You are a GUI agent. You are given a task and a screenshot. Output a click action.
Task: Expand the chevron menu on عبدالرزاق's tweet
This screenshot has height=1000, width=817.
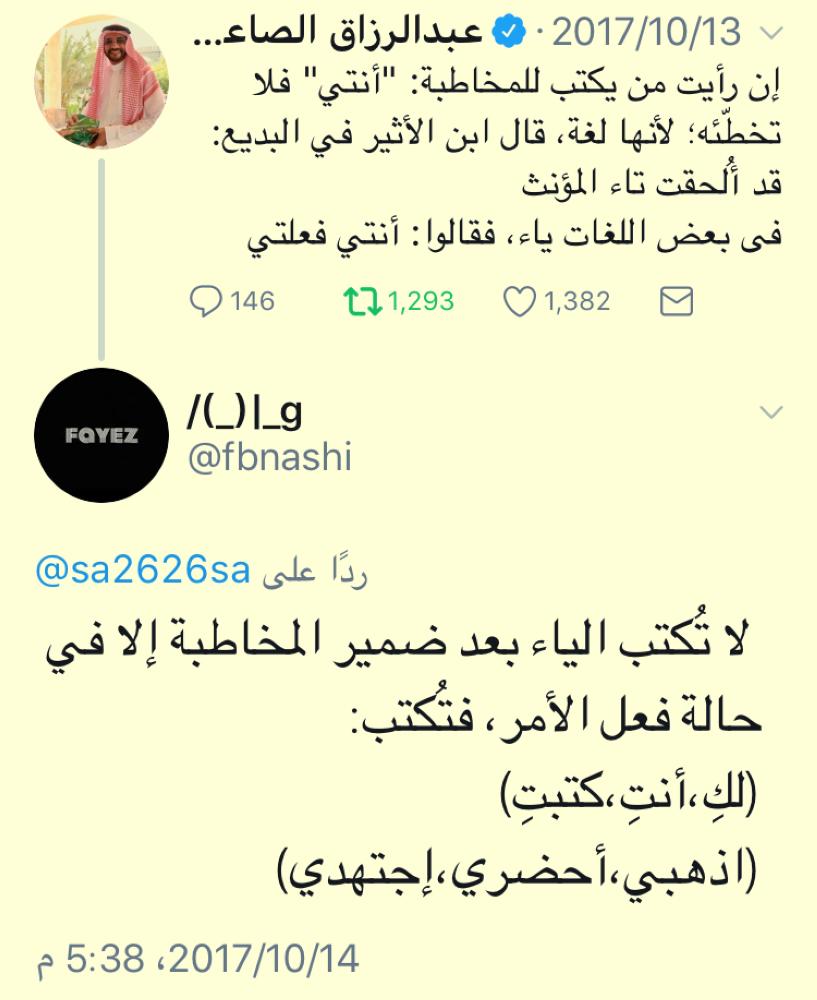pos(771,33)
